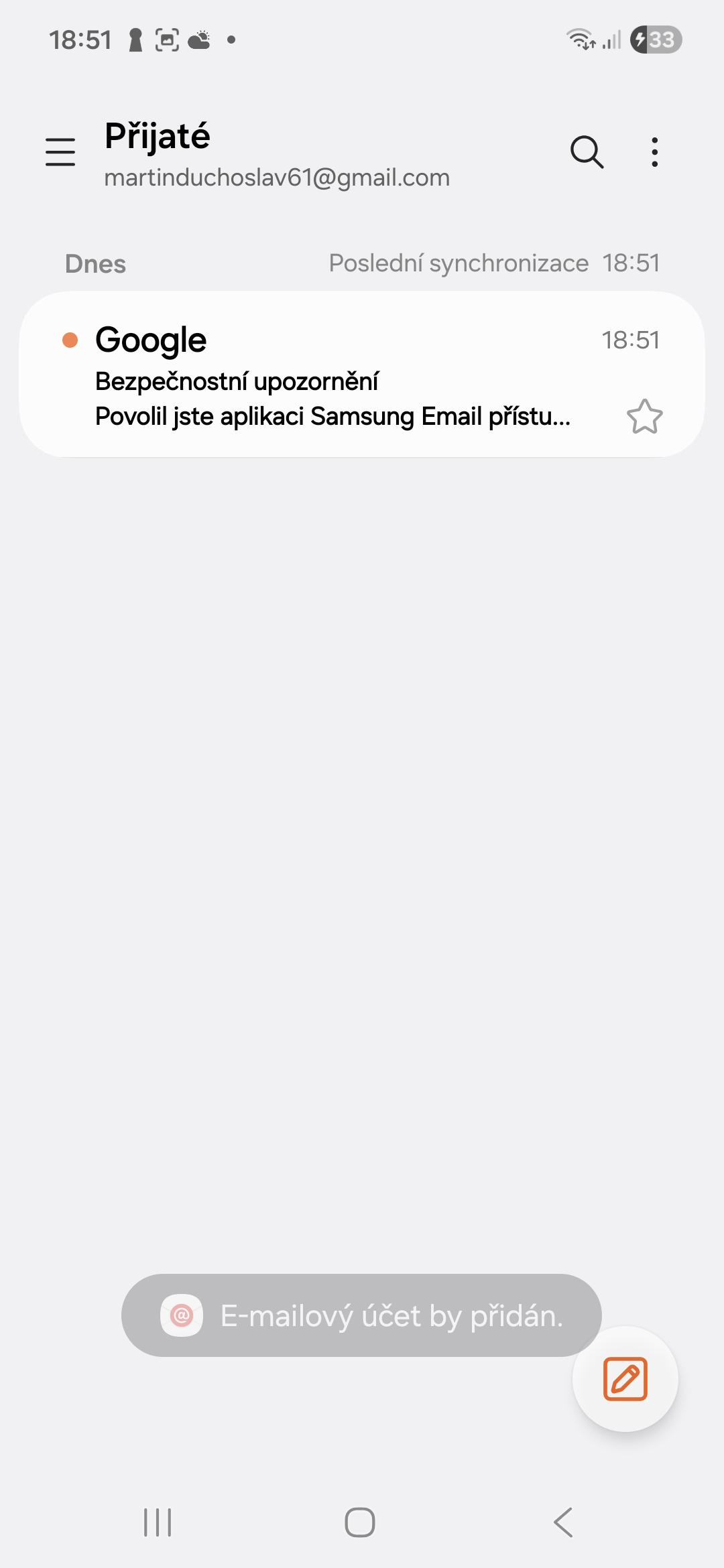Viewport: 724px width, 1568px height.
Task: Star the Google email
Action: tap(644, 417)
